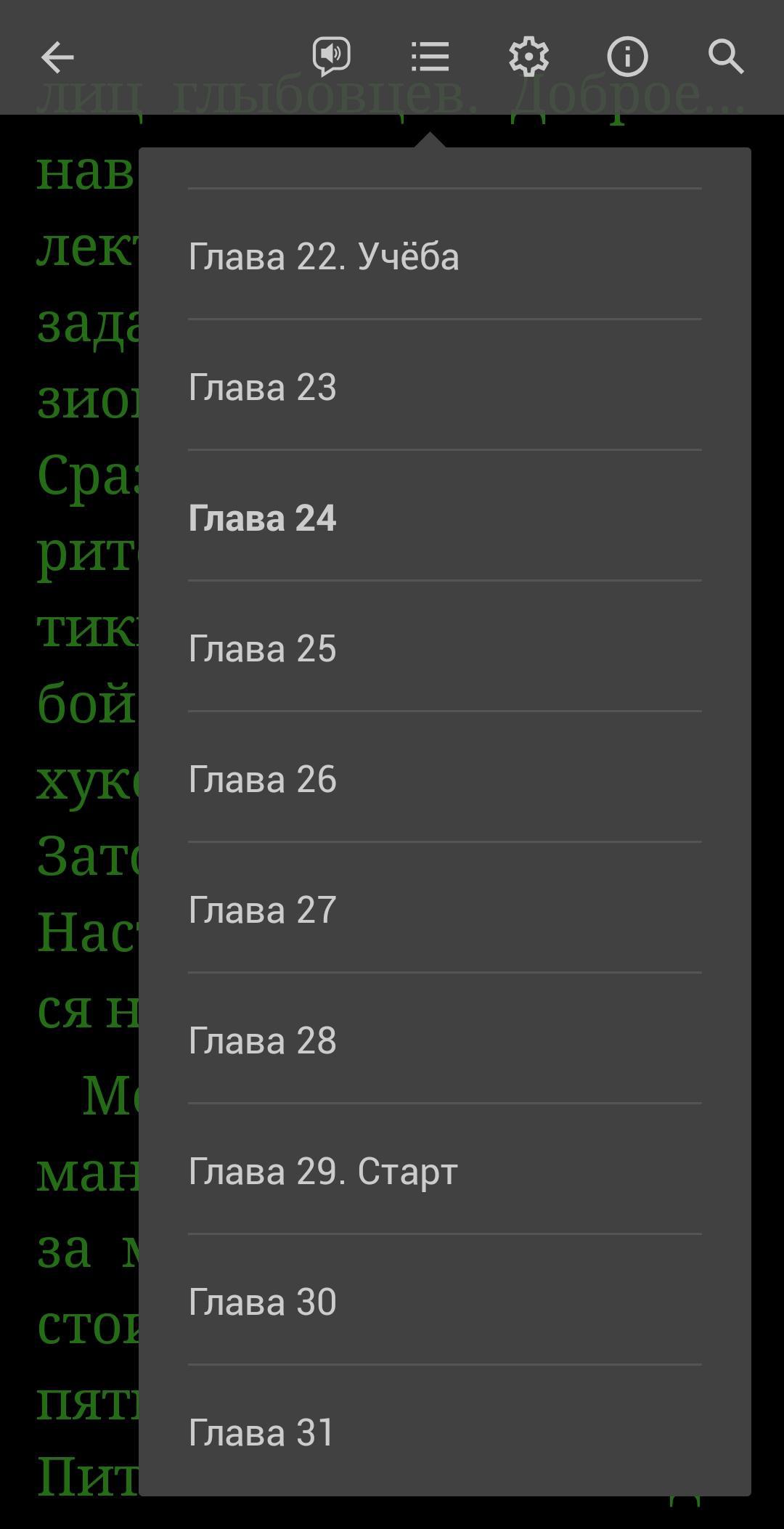The width and height of the screenshot is (784, 1529).
Task: Jump to Глава 22. Учёба
Action: point(444,256)
